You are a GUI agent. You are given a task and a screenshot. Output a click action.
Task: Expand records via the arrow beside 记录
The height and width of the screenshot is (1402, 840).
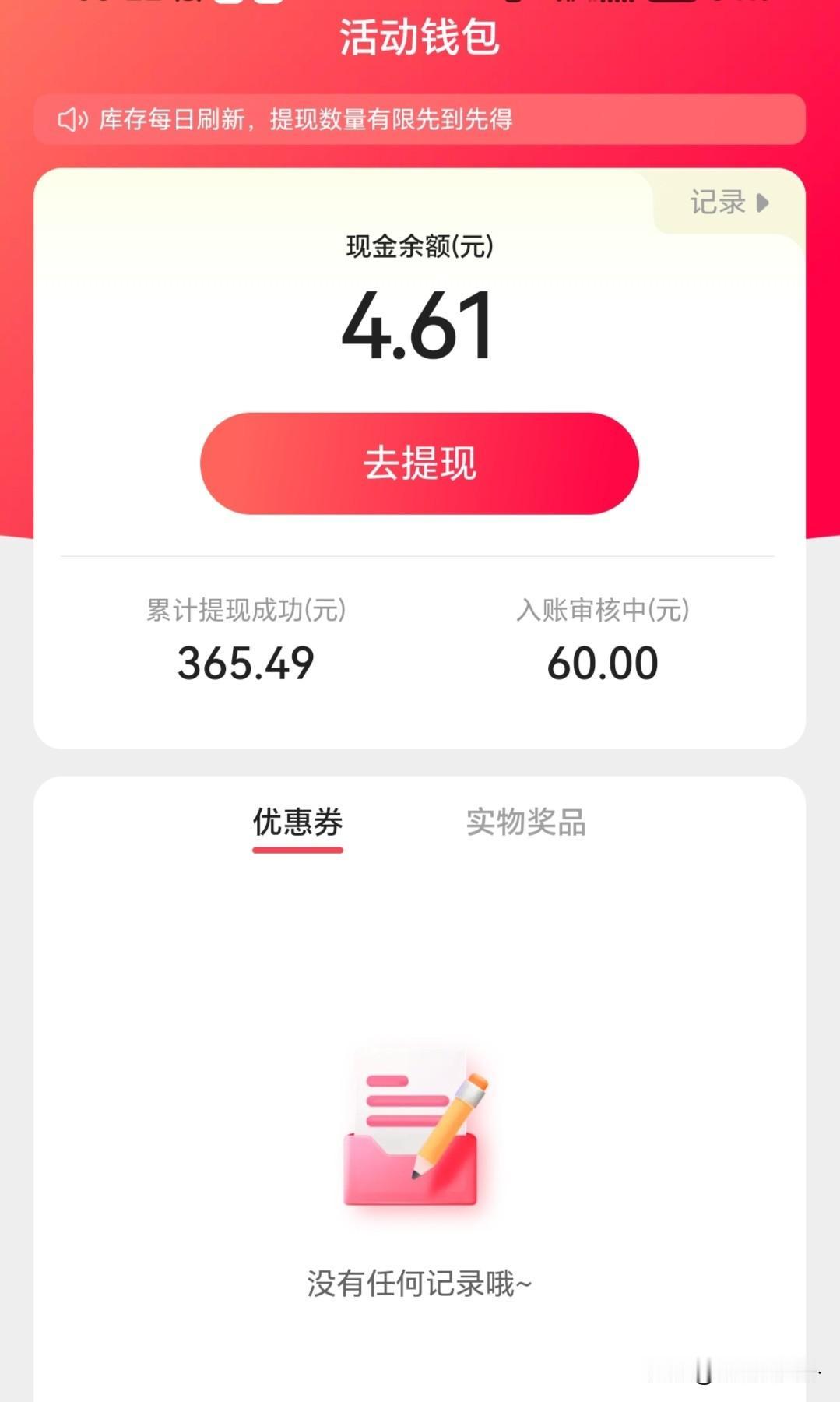tap(761, 203)
